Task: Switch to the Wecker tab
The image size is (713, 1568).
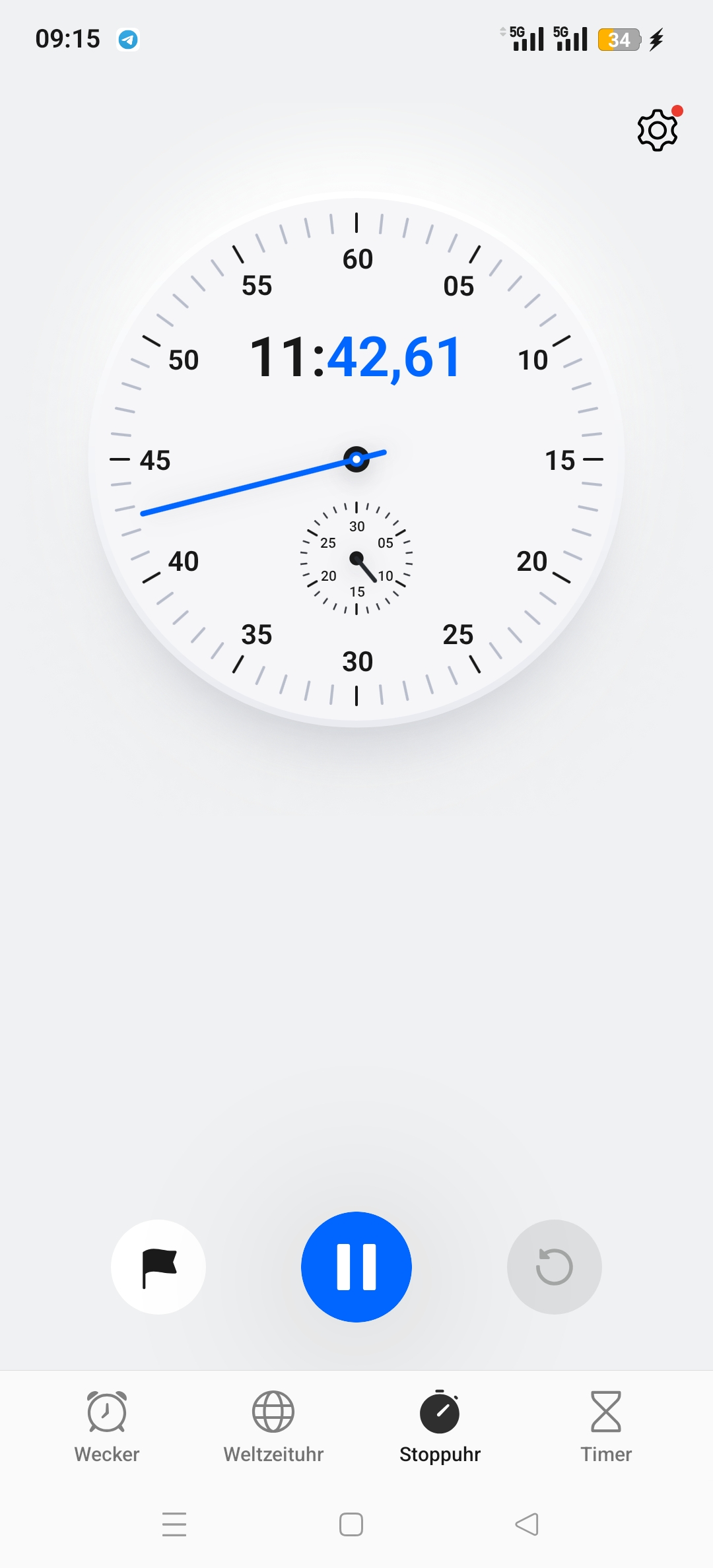Action: (107, 1427)
